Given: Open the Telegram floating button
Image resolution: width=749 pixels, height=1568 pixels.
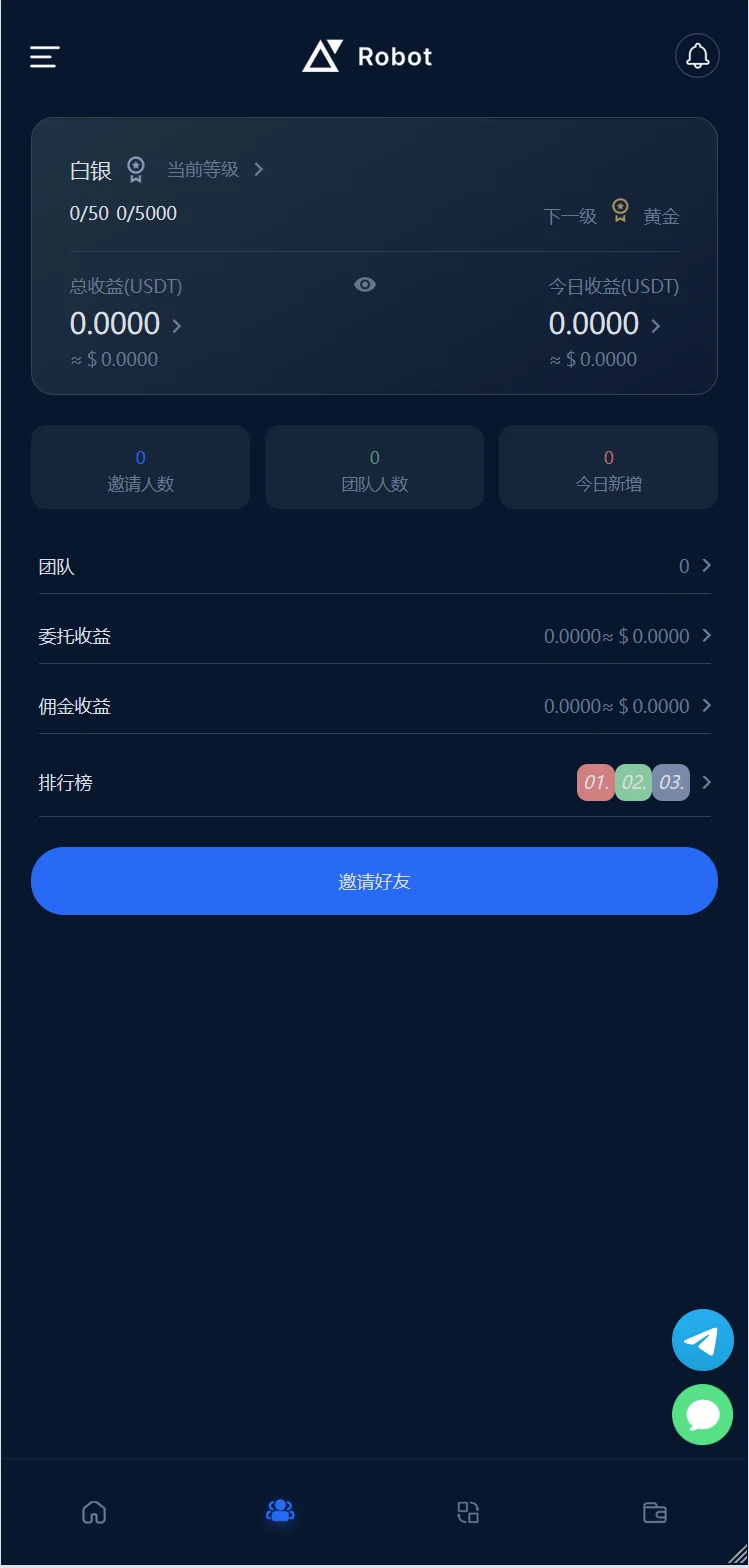Looking at the screenshot, I should pyautogui.click(x=702, y=1340).
